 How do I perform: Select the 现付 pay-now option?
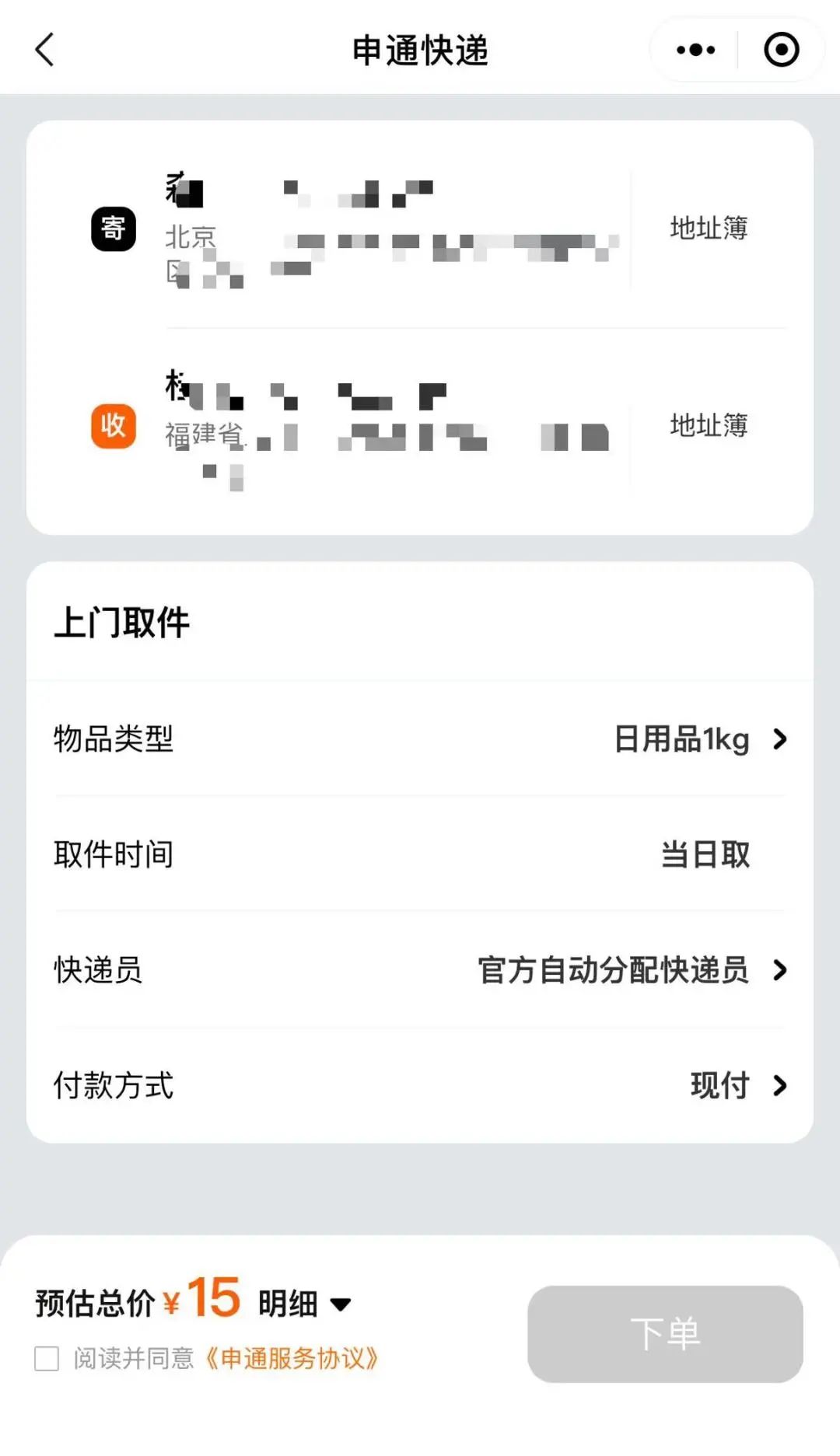(719, 1086)
